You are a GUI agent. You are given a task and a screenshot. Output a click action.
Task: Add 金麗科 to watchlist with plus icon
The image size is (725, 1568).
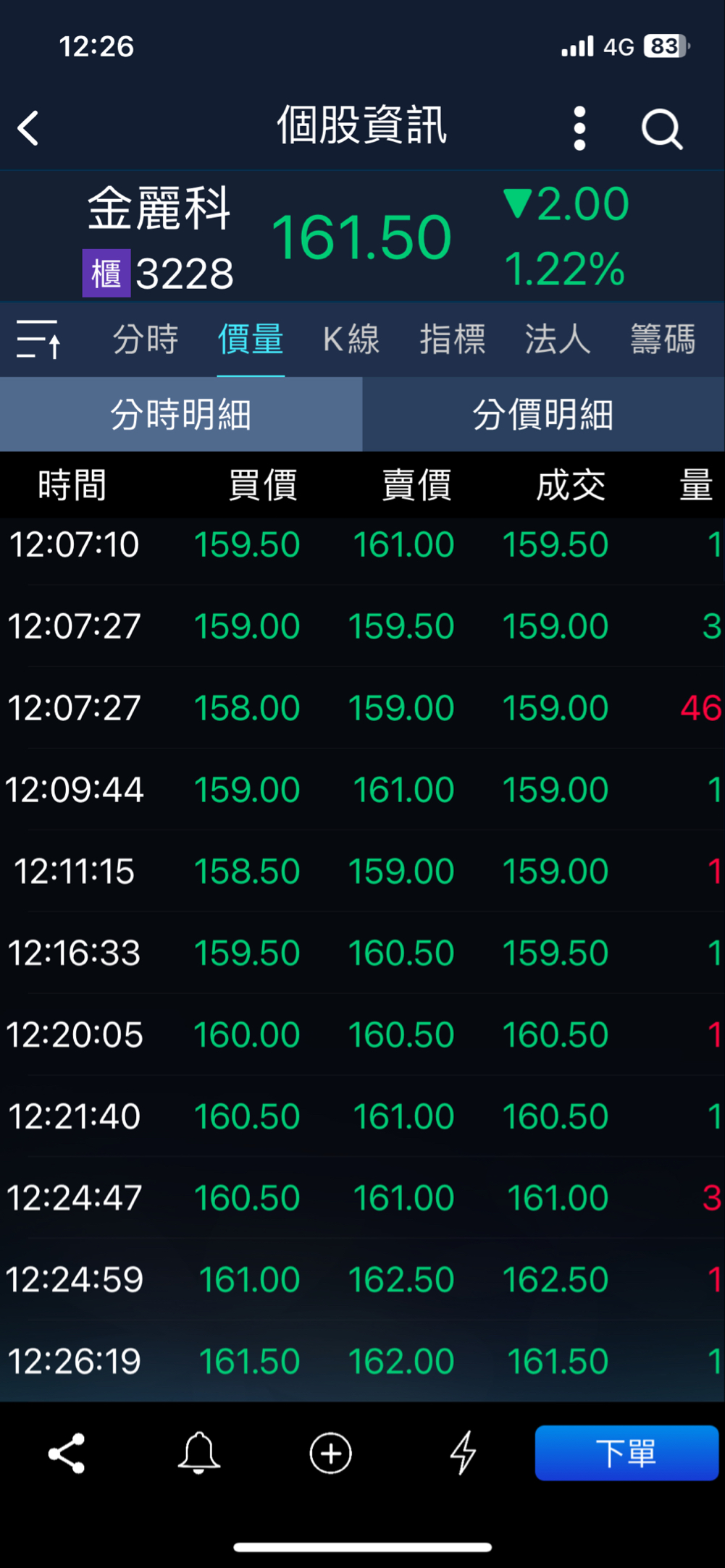point(331,1453)
